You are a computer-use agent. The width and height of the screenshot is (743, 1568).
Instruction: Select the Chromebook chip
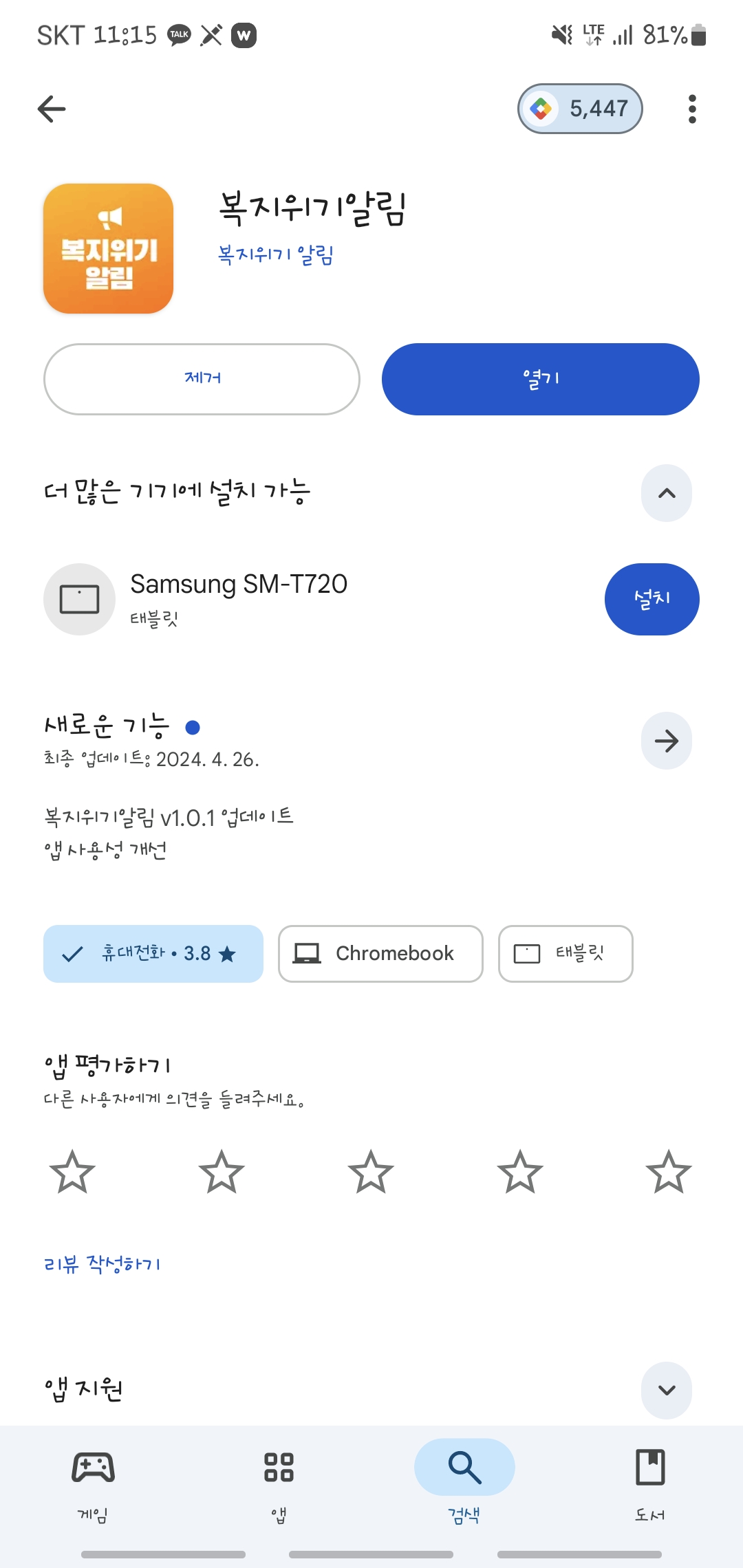click(x=380, y=954)
